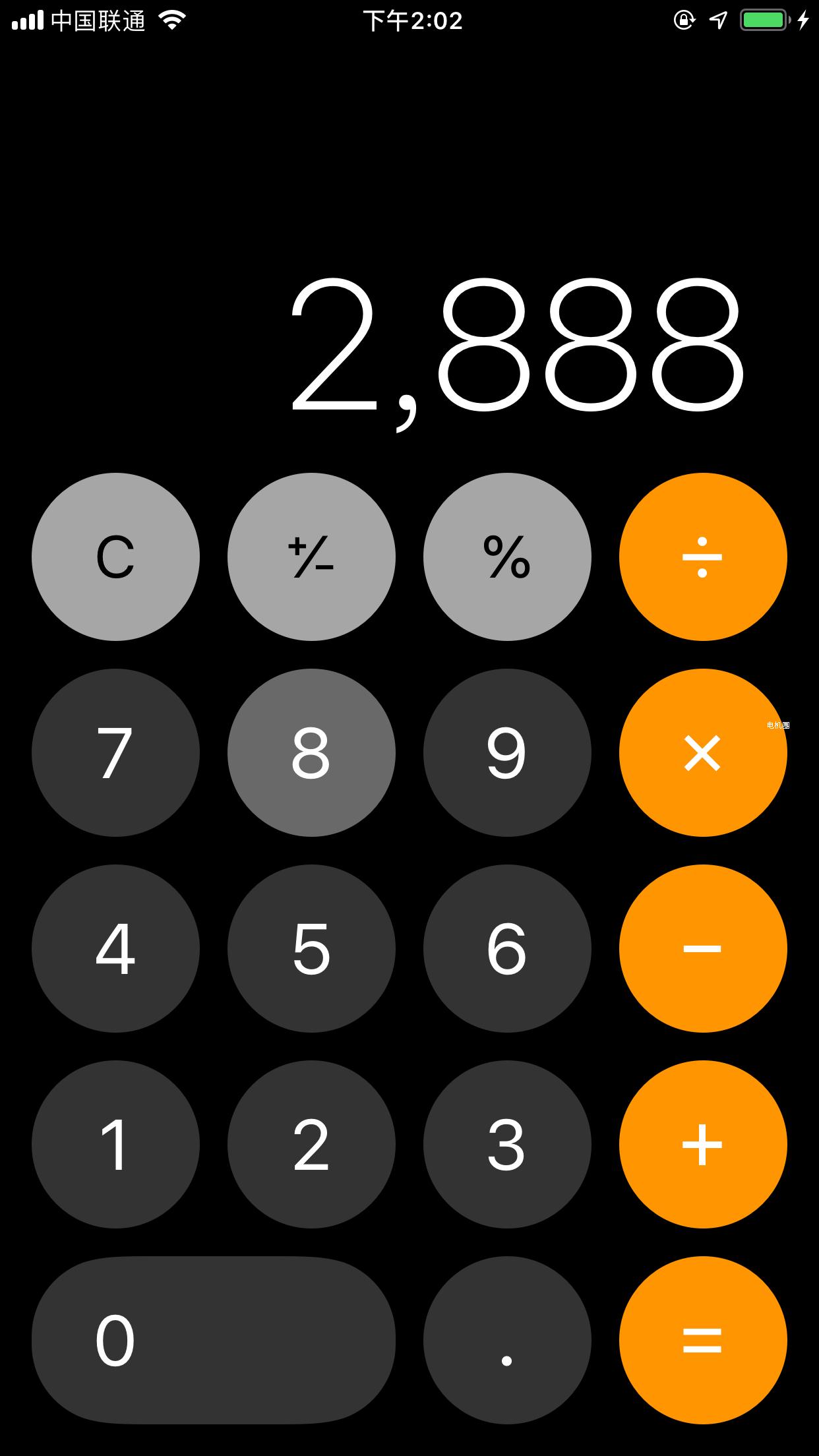The image size is (819, 1456).
Task: Tap the number 7 key
Action: pyautogui.click(x=115, y=752)
